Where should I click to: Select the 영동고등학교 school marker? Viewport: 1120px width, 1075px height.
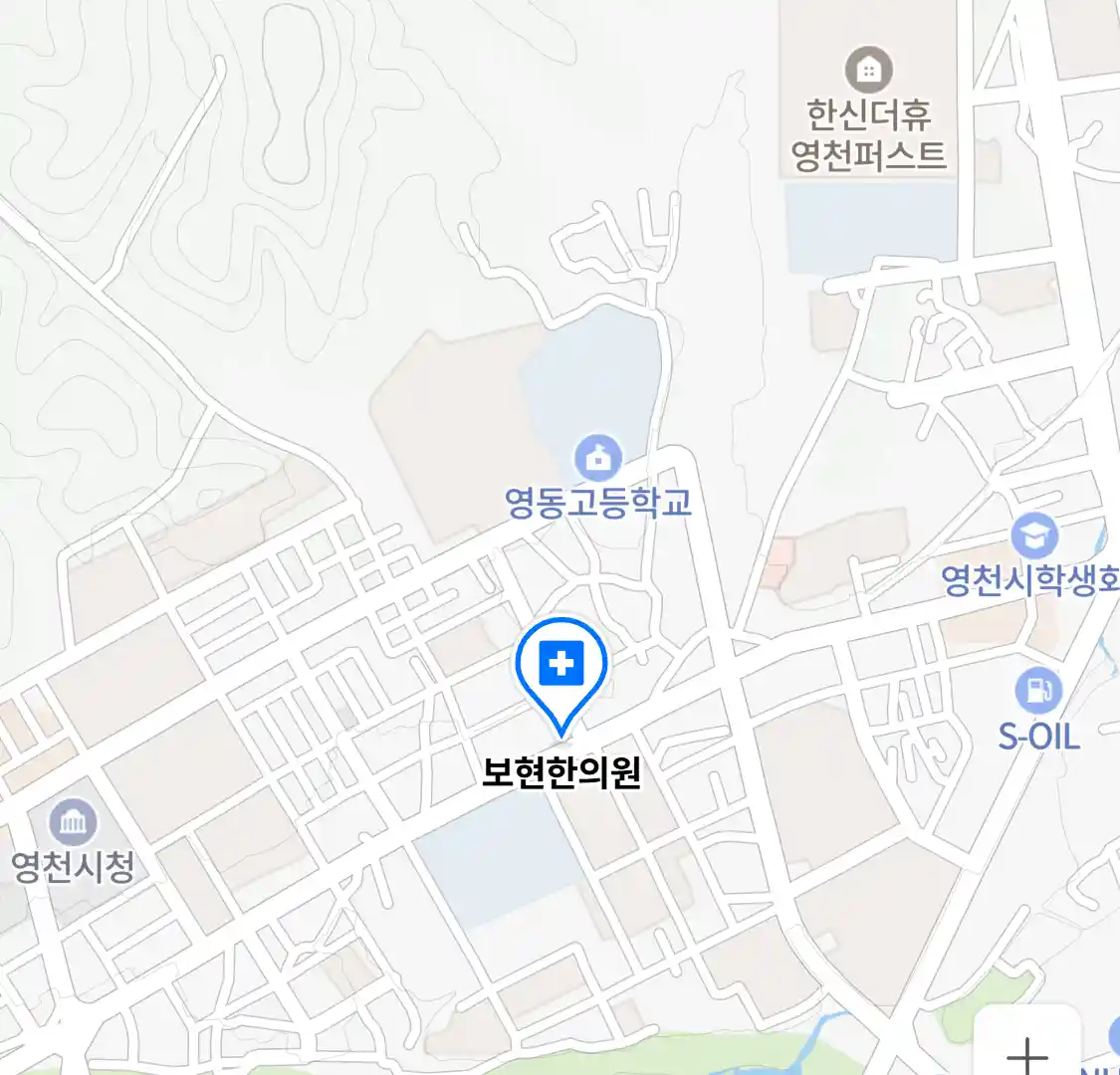point(598,459)
